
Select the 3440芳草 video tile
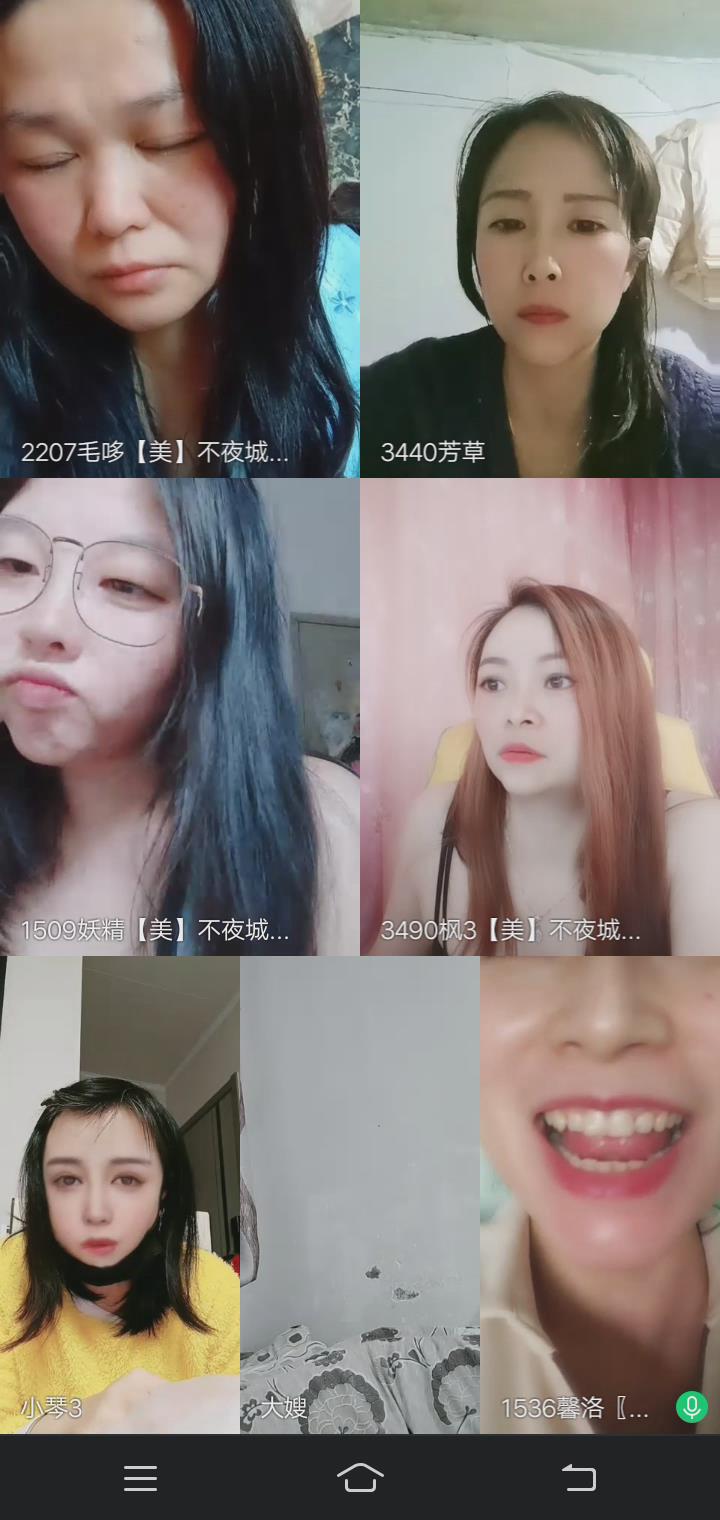(540, 238)
